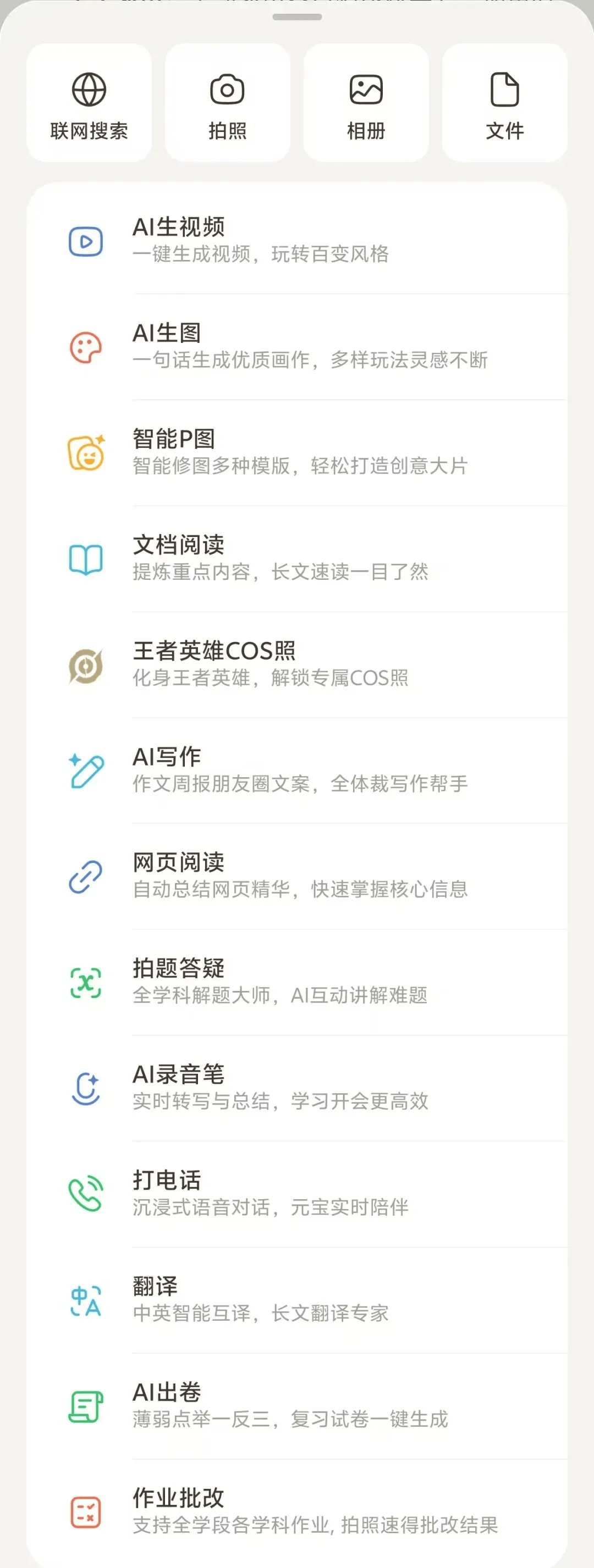Screen dimensions: 594x1568
Task: Start the AI写作 writing assistant
Action: [296, 771]
